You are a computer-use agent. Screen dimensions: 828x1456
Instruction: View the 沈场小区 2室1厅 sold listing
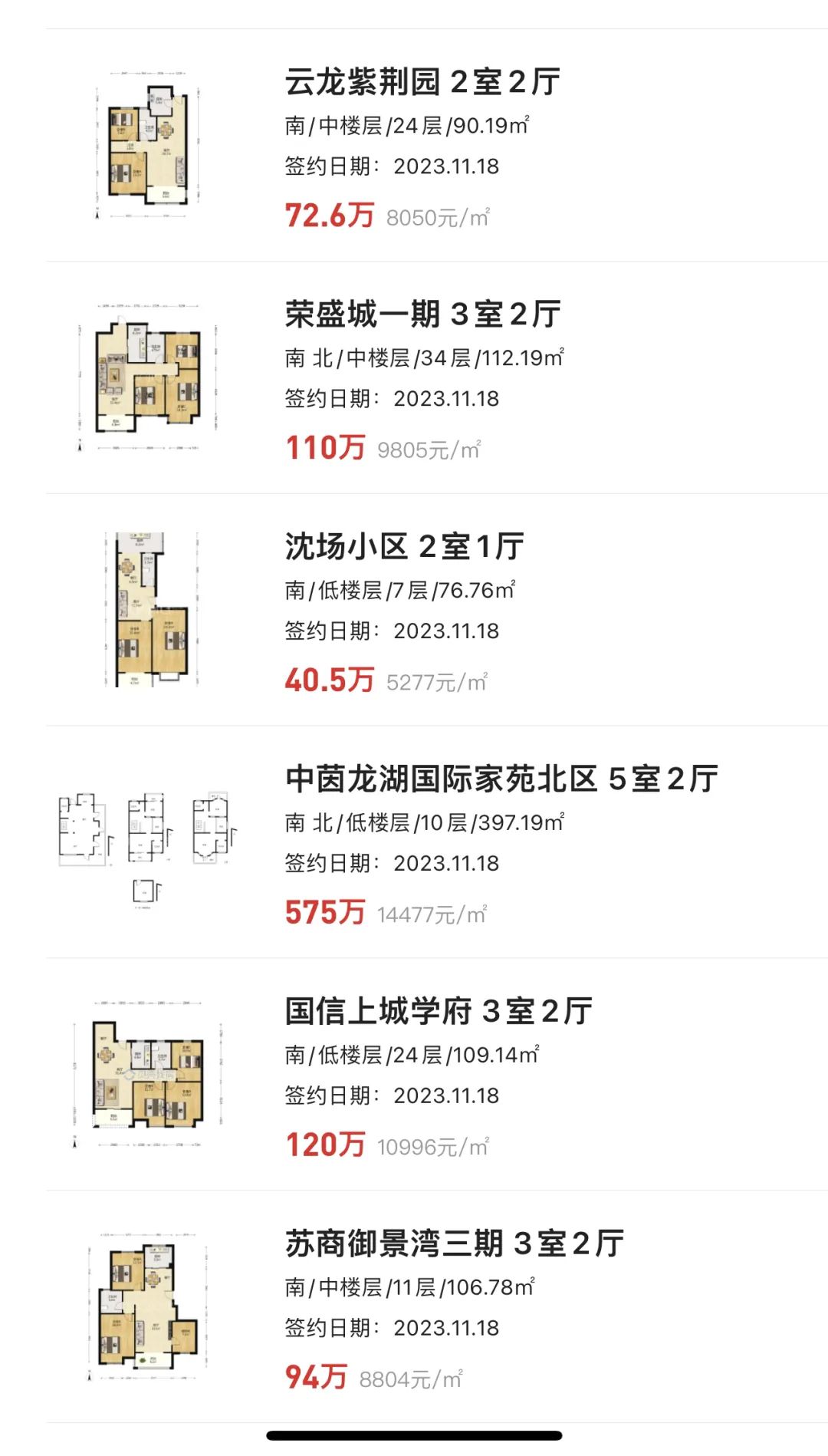click(x=437, y=610)
